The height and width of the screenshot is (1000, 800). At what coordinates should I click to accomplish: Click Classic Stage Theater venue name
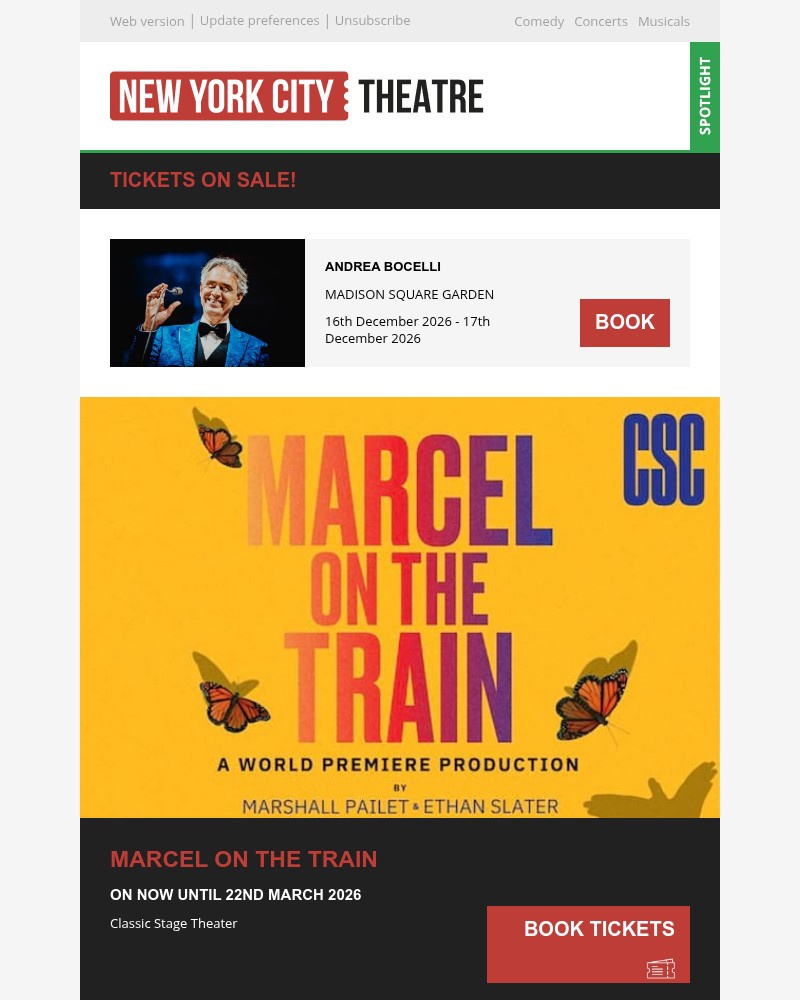click(x=174, y=923)
